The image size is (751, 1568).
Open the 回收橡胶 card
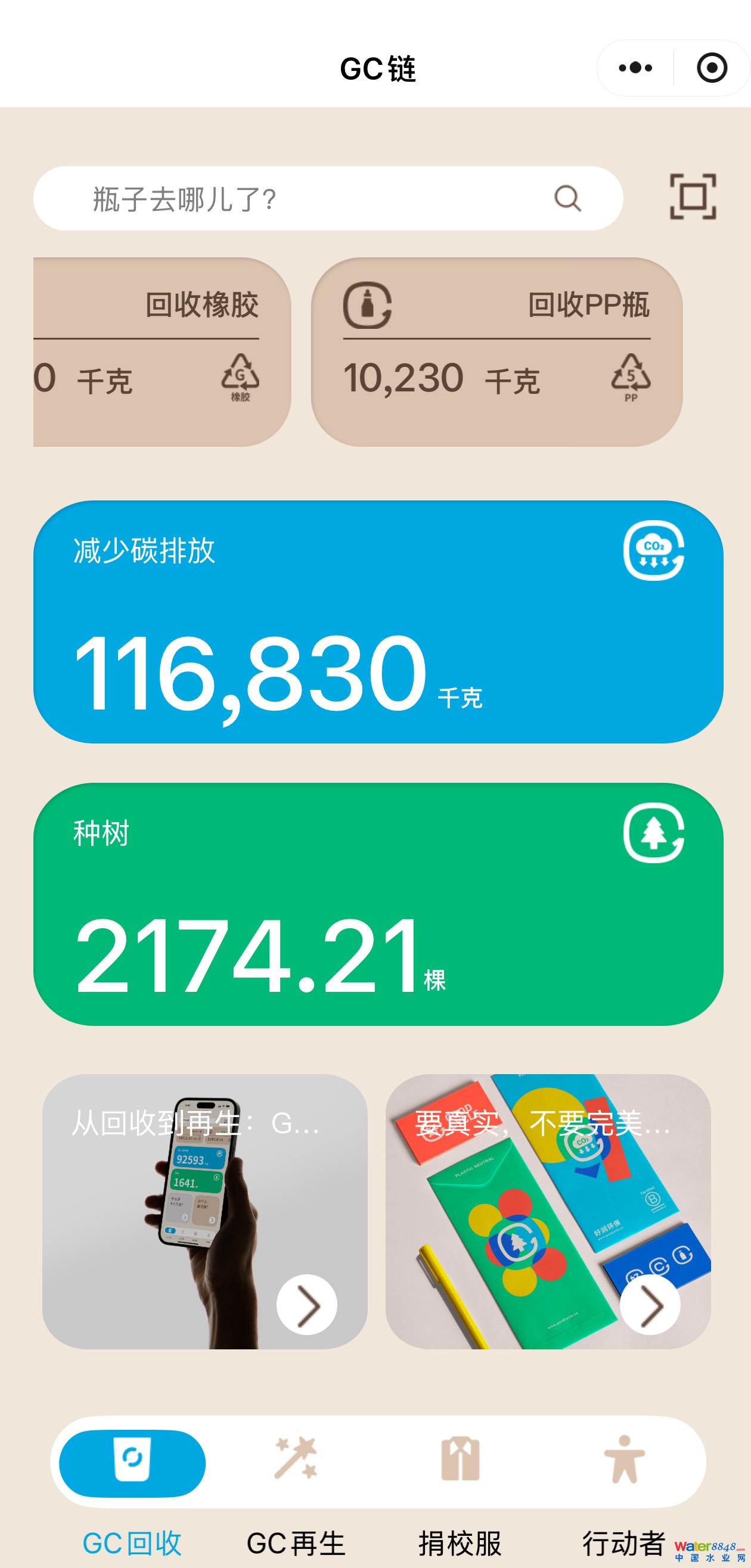tap(162, 352)
